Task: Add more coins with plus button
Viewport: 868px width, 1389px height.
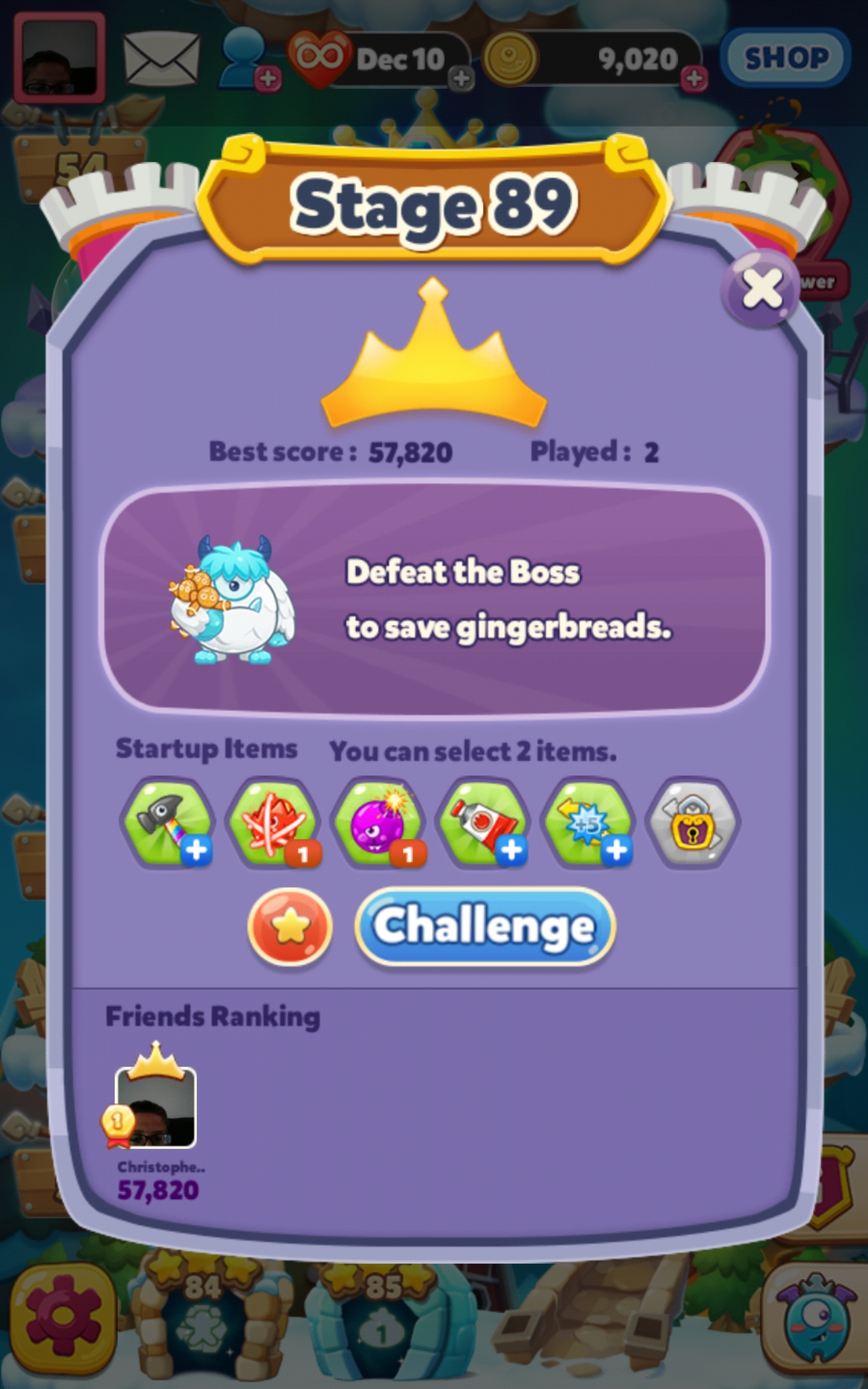Action: [694, 79]
